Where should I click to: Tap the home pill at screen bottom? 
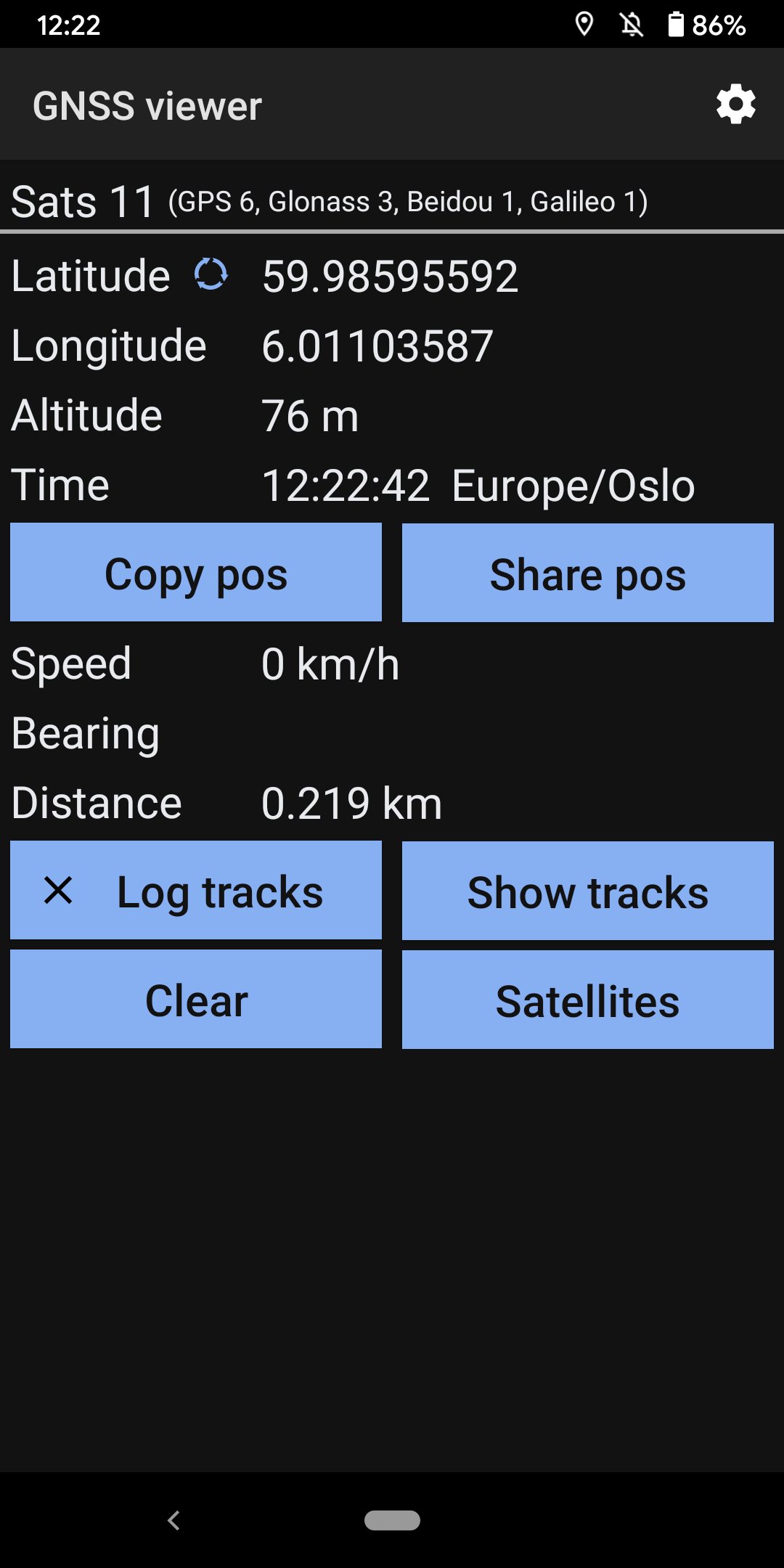pyautogui.click(x=392, y=1520)
